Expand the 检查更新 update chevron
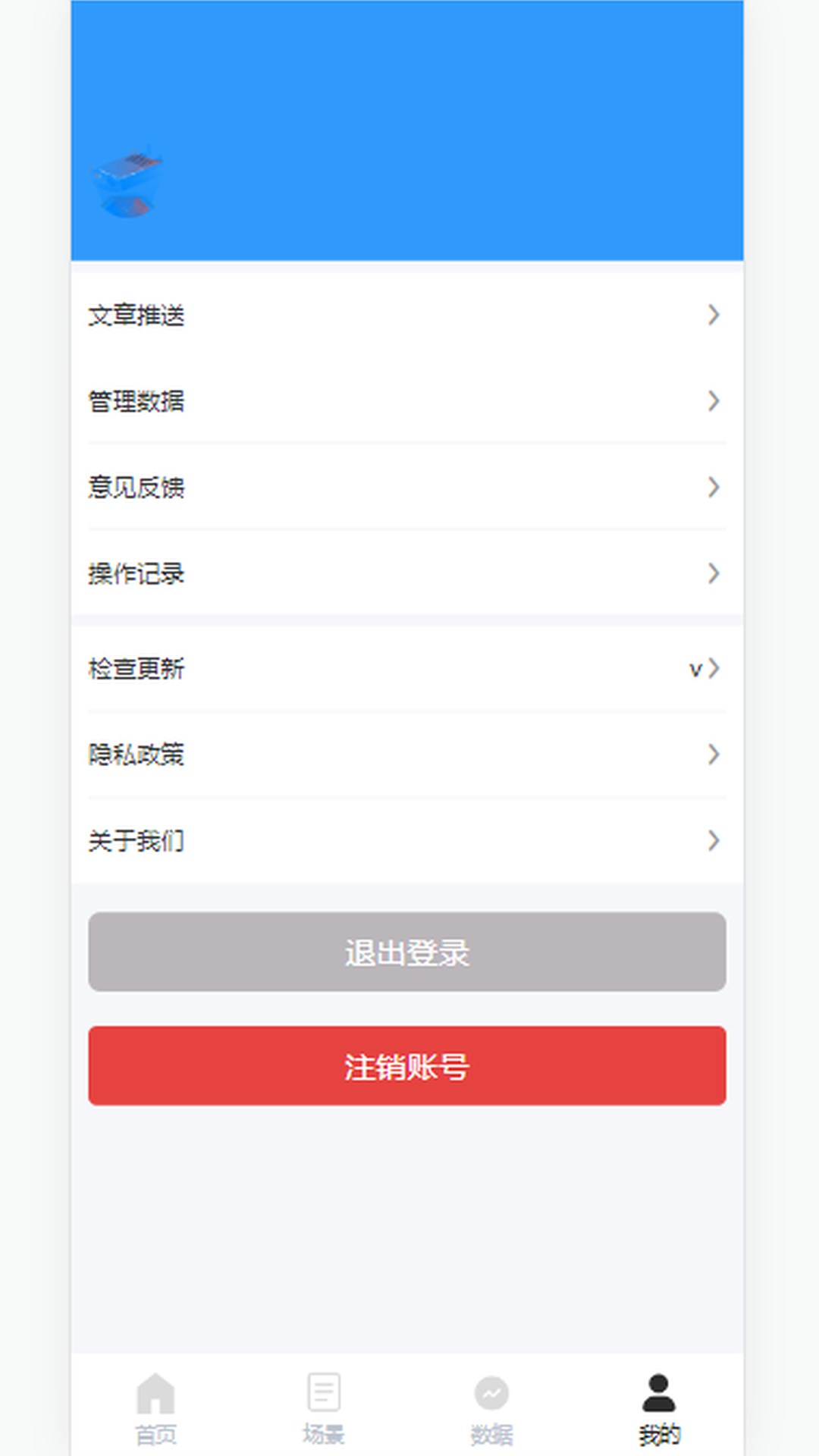The width and height of the screenshot is (819, 1456). [x=714, y=668]
